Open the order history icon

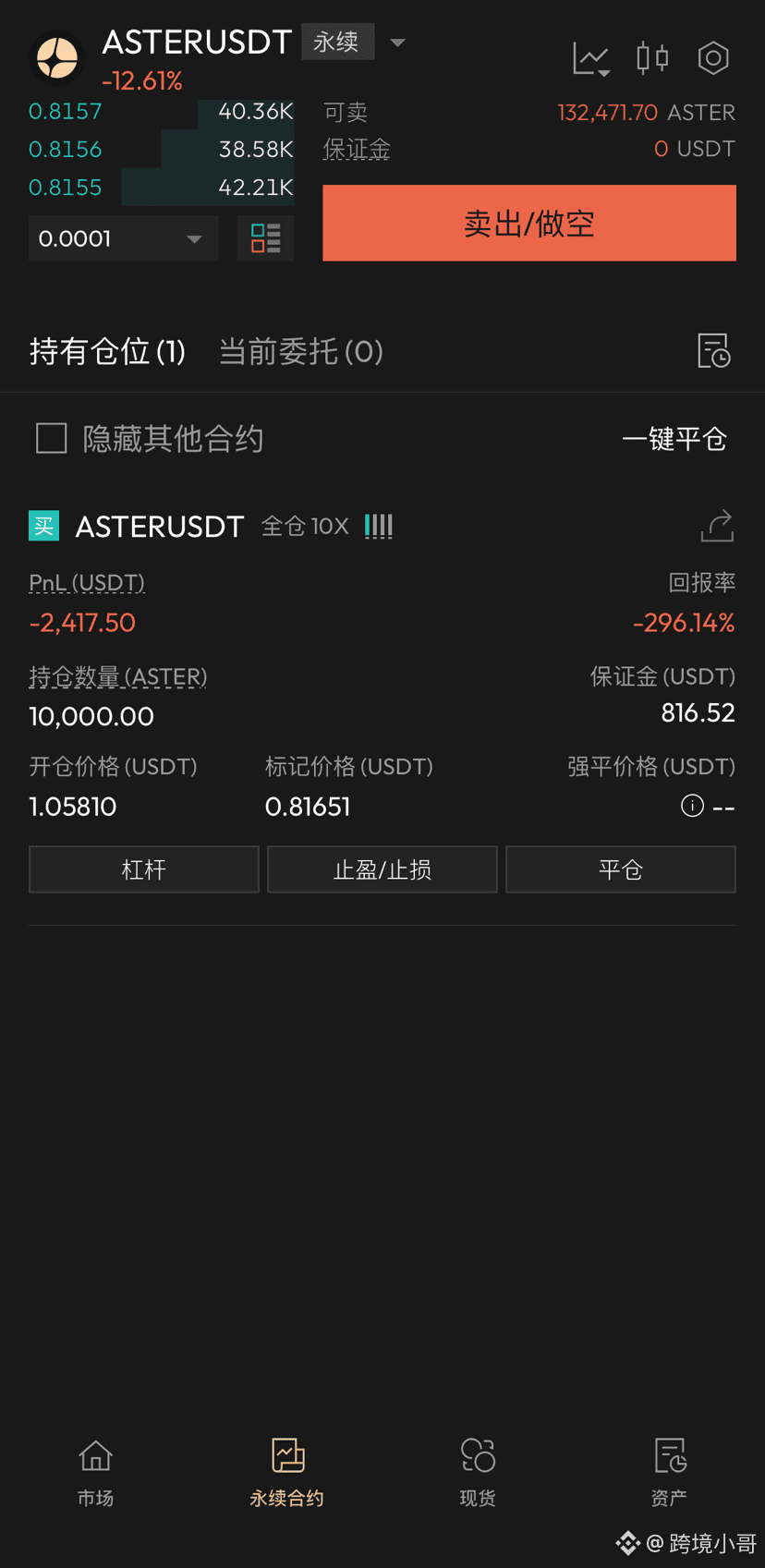click(x=713, y=351)
